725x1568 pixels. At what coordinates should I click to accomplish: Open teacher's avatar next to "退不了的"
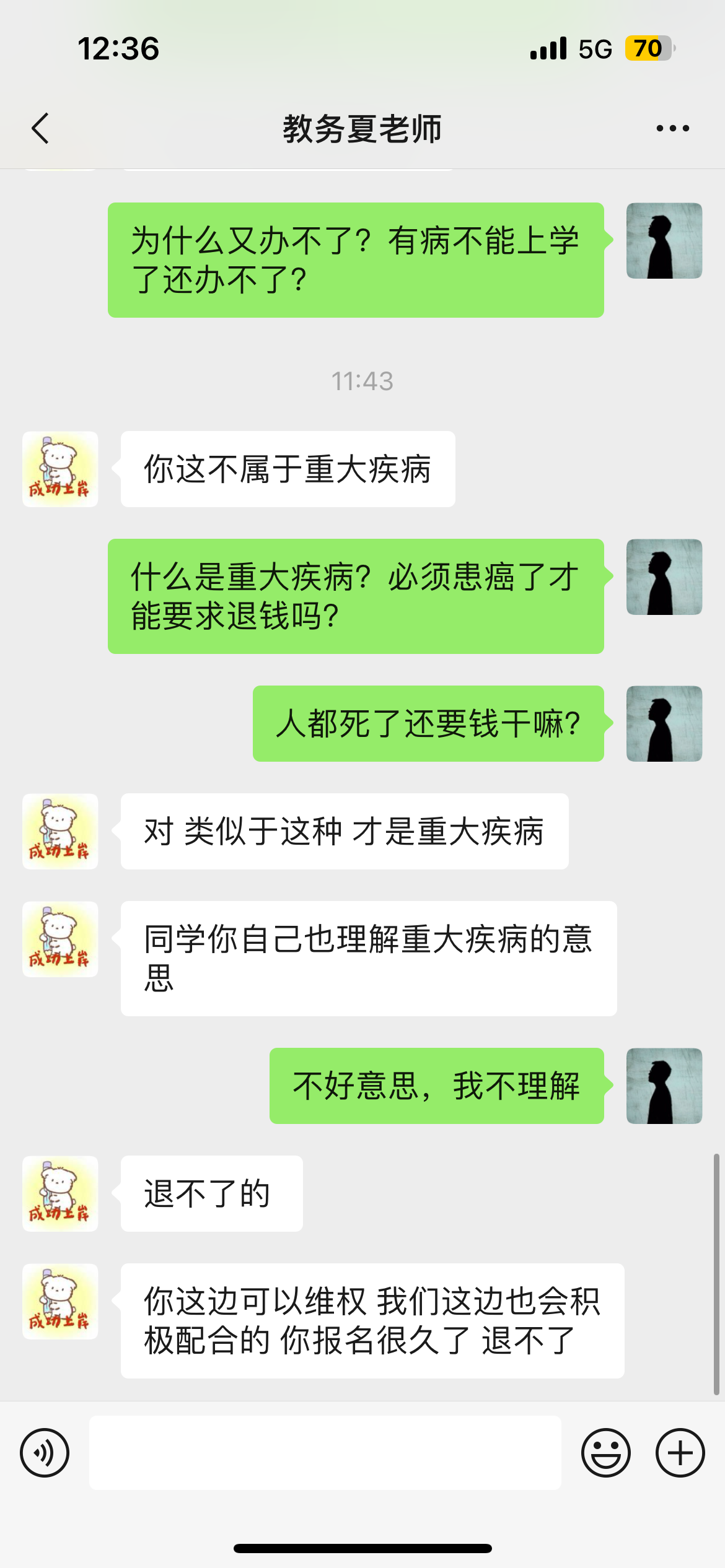coord(60,1194)
